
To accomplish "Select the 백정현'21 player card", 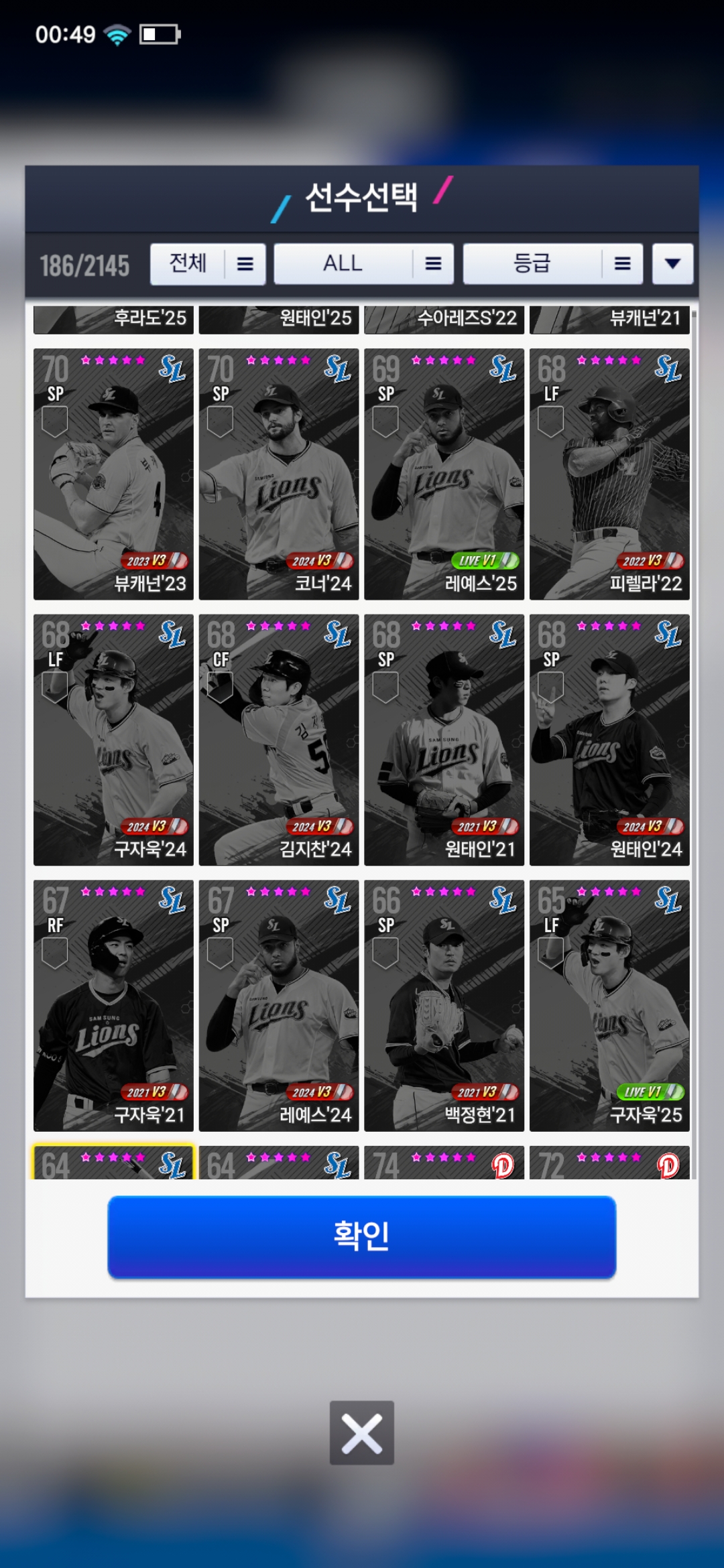I will (444, 1005).
